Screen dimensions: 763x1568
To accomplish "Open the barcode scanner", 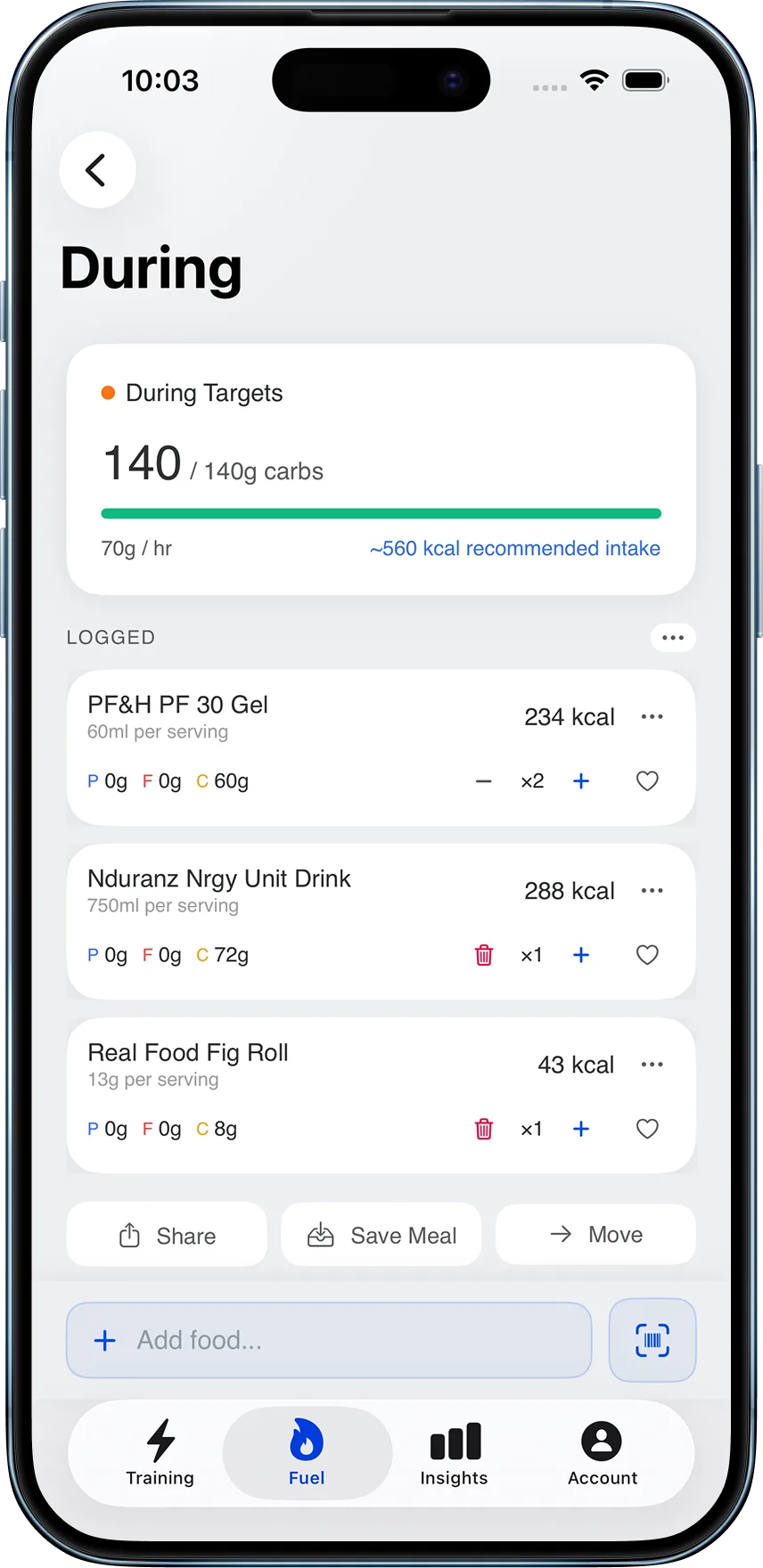I will pyautogui.click(x=652, y=1340).
